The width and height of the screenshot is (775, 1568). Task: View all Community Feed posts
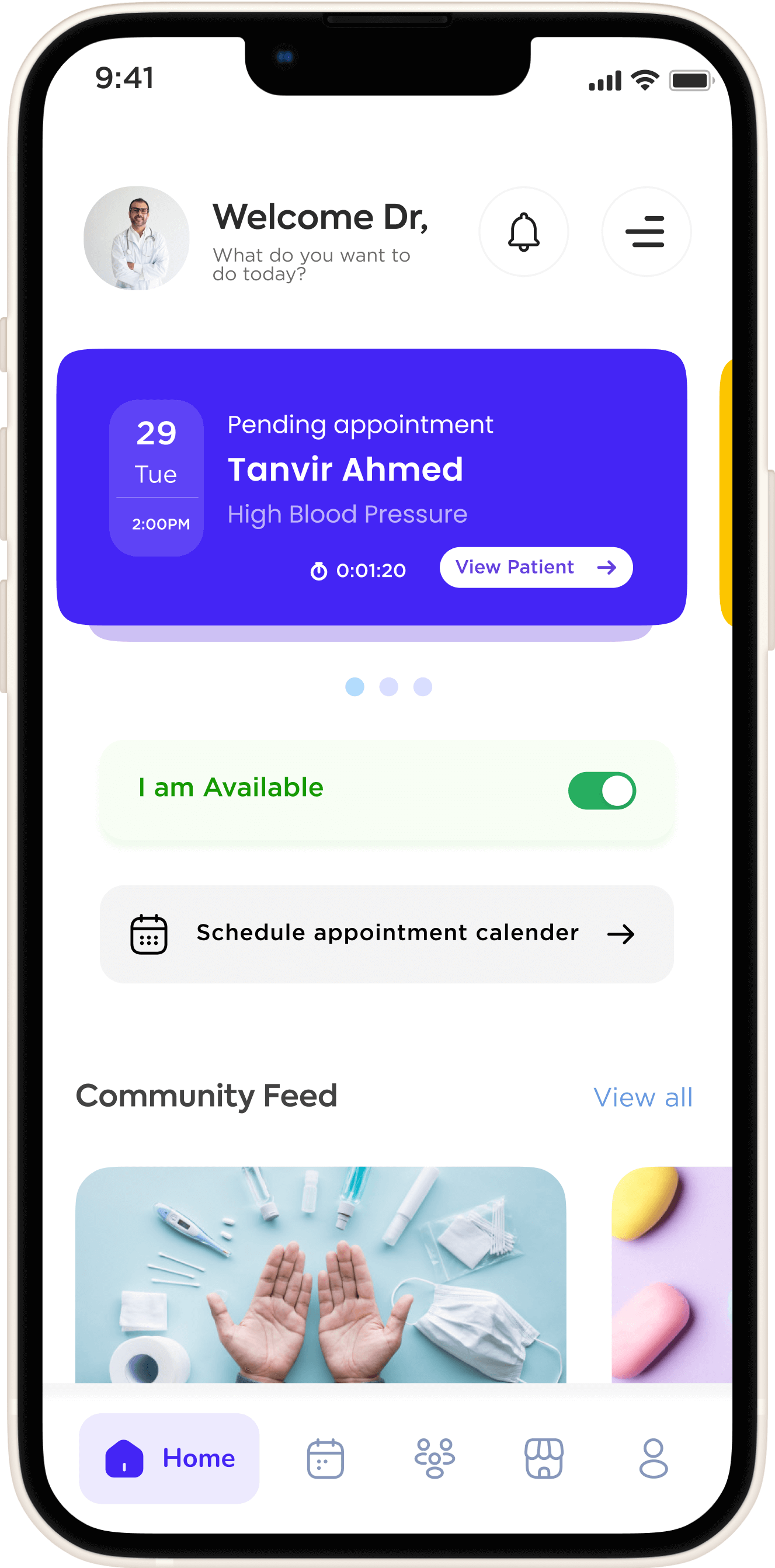[642, 1097]
